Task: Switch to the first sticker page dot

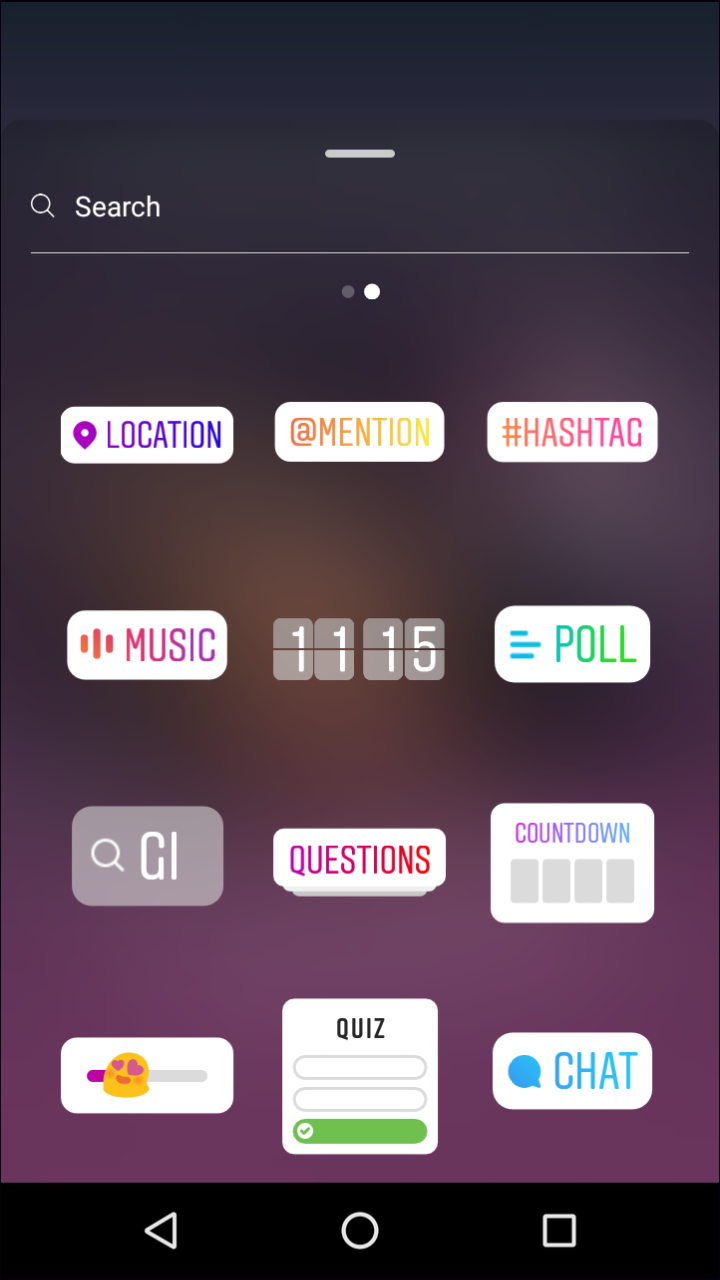Action: [348, 291]
